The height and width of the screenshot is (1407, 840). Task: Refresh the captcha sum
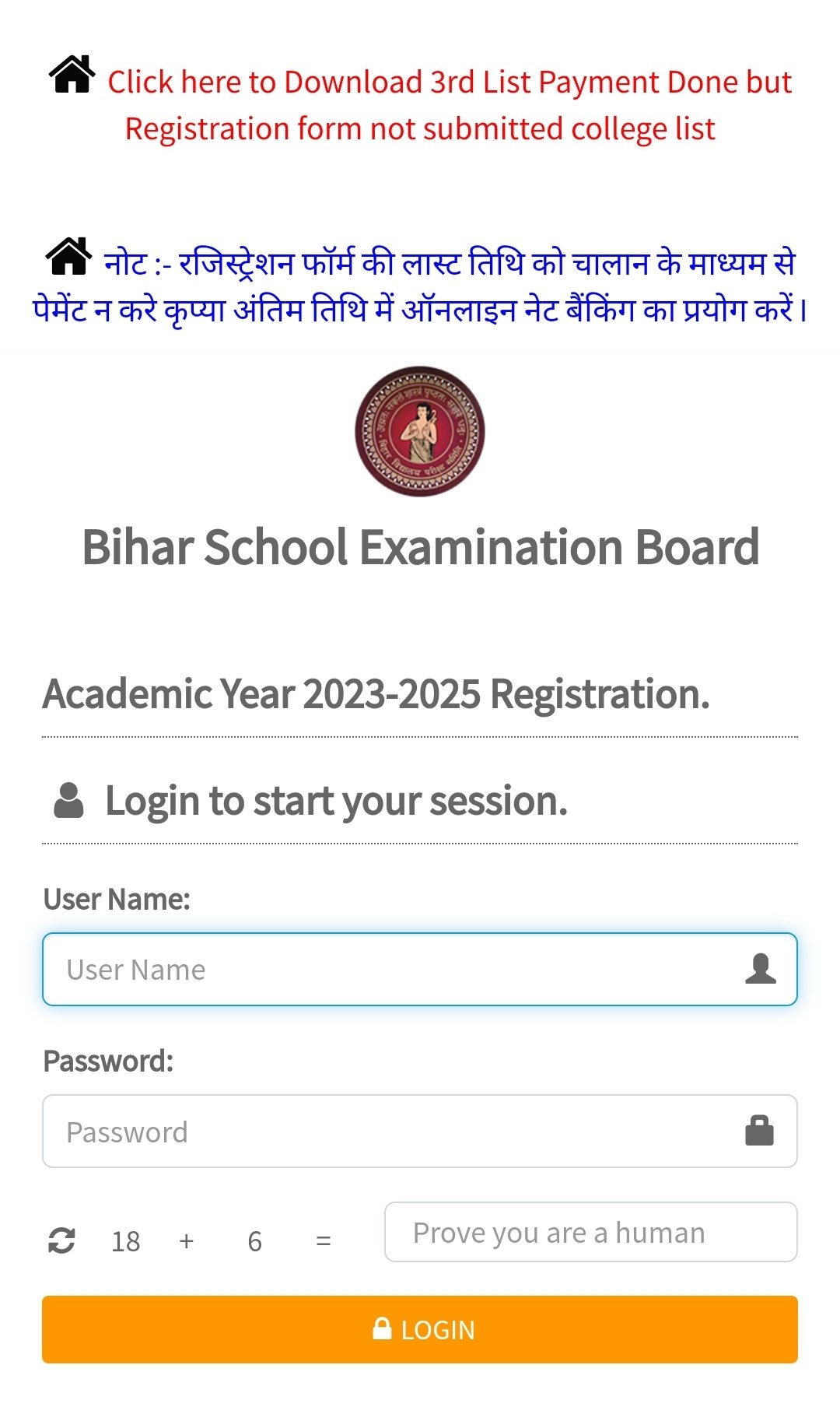(x=62, y=1240)
